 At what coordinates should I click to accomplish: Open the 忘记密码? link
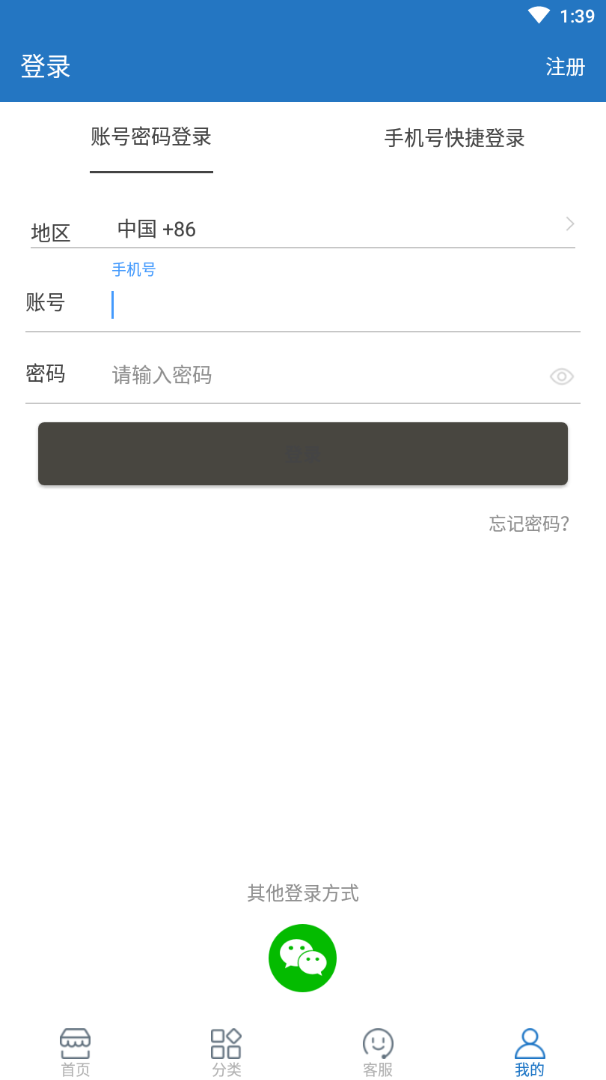click(x=528, y=524)
